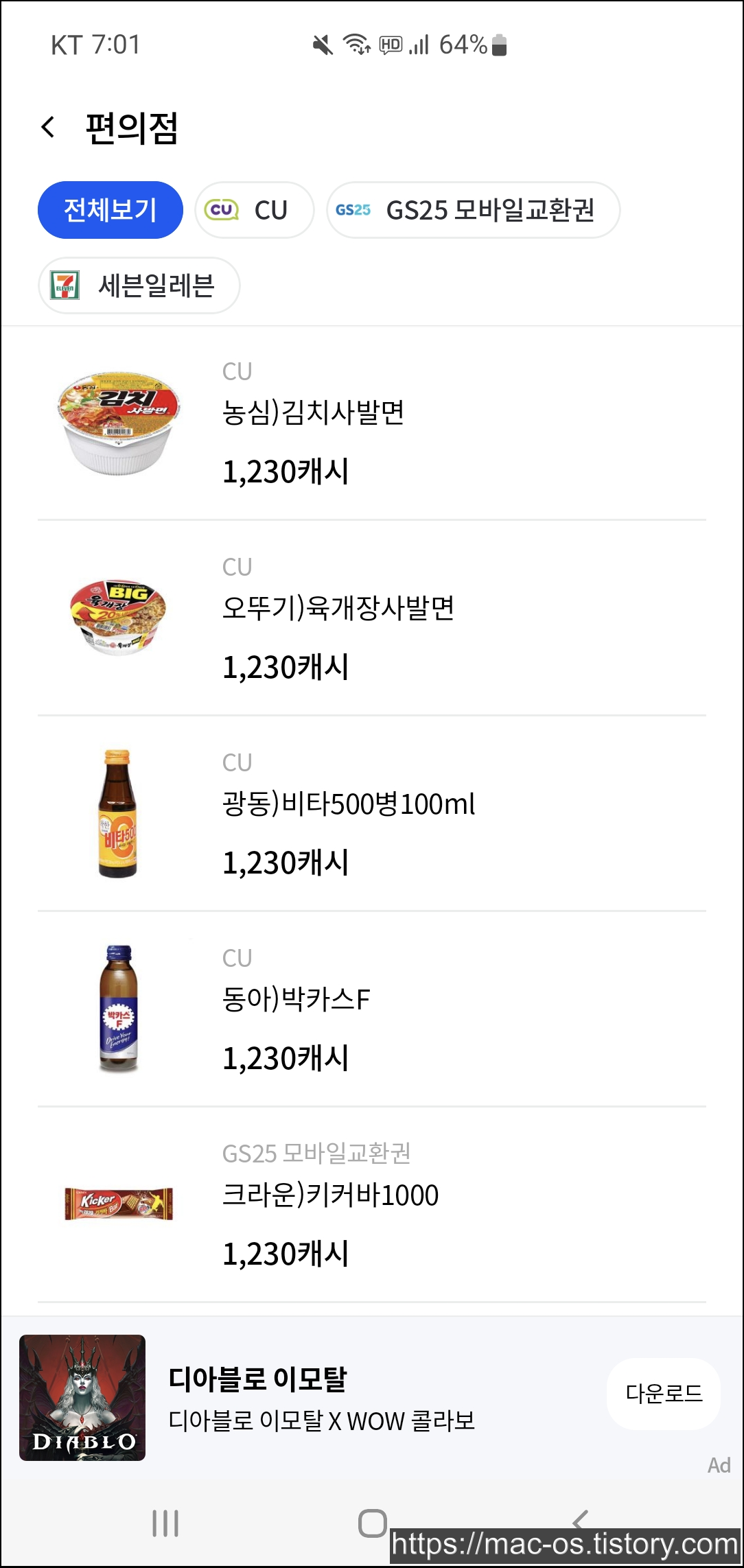The image size is (744, 1568).
Task: Tap 다운로드 on the 디아블로 이모탈 ad
Action: pyautogui.click(x=663, y=1394)
